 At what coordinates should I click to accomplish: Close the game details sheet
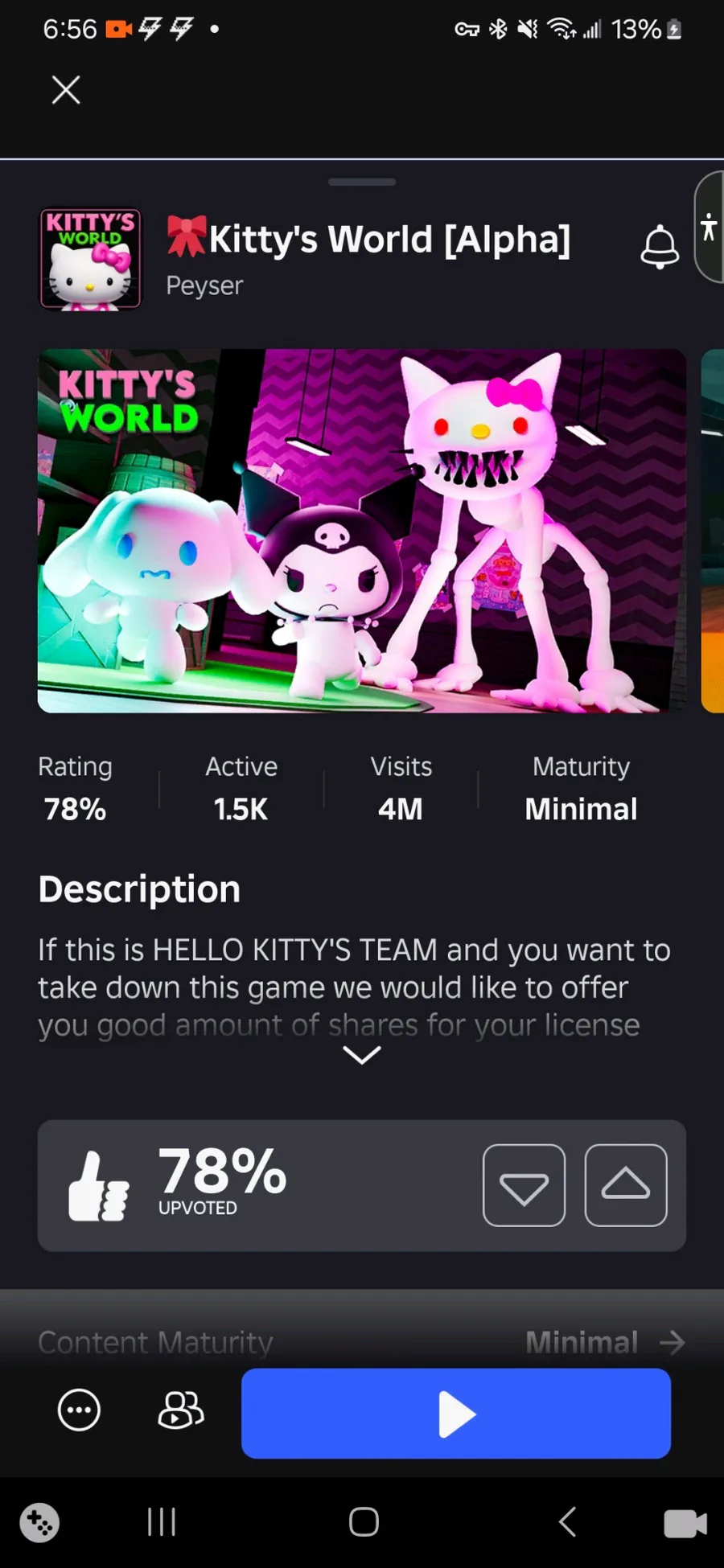[x=66, y=90]
